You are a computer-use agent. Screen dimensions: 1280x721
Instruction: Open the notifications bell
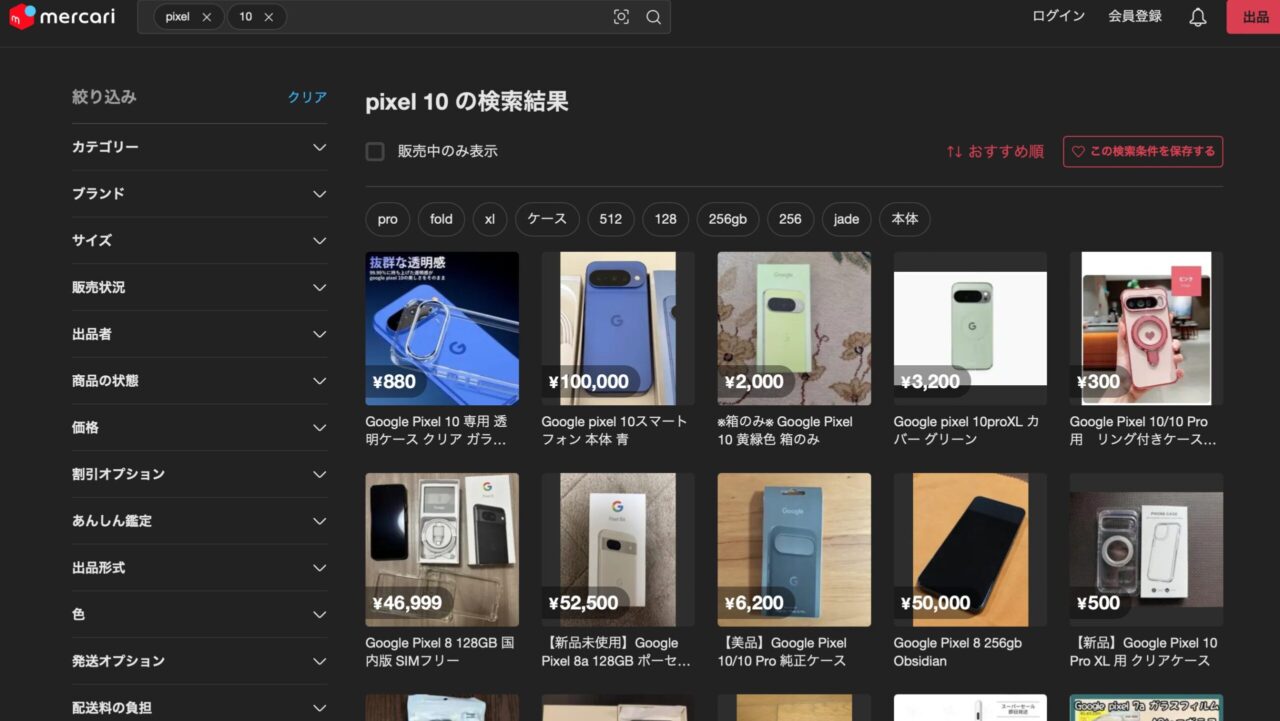(1197, 17)
